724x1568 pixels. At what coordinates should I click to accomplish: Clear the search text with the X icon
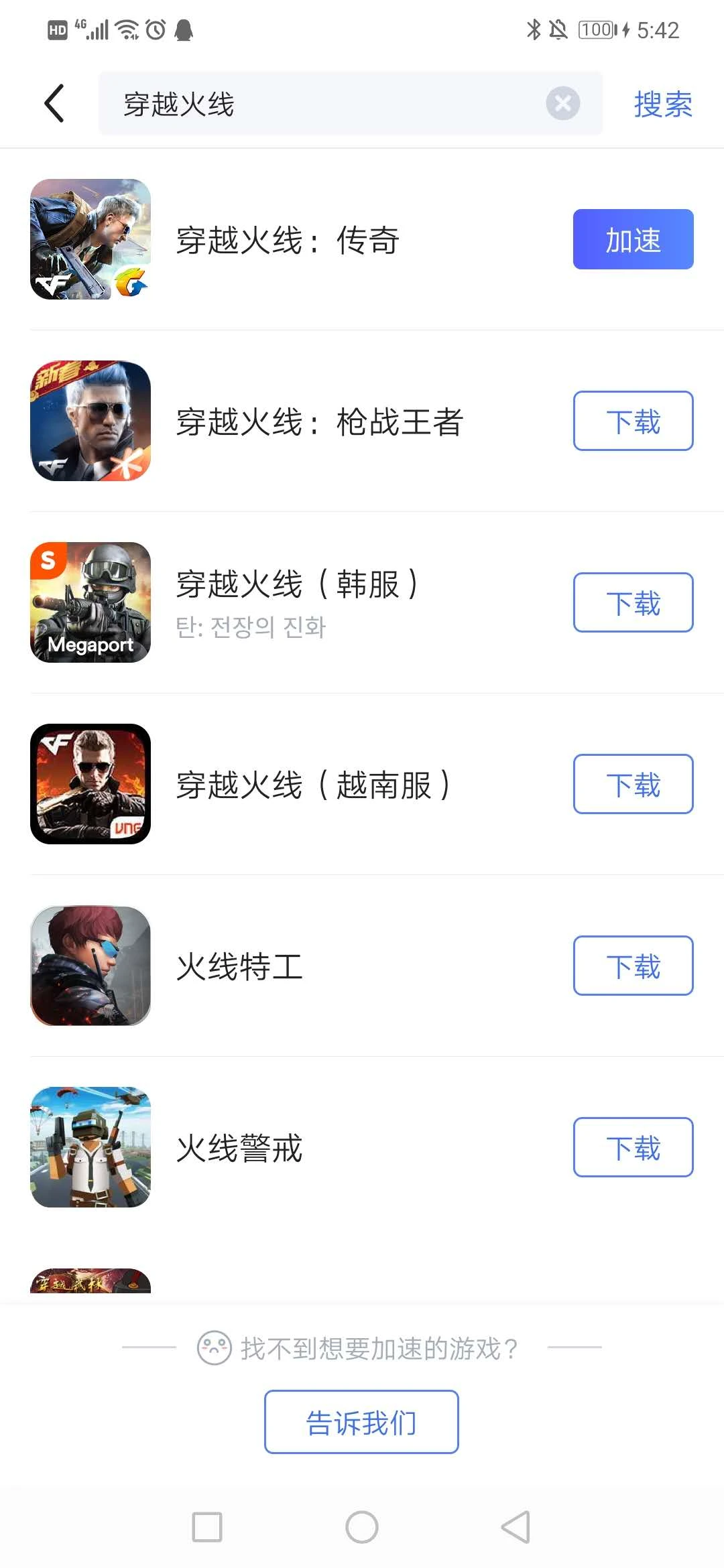[x=563, y=104]
